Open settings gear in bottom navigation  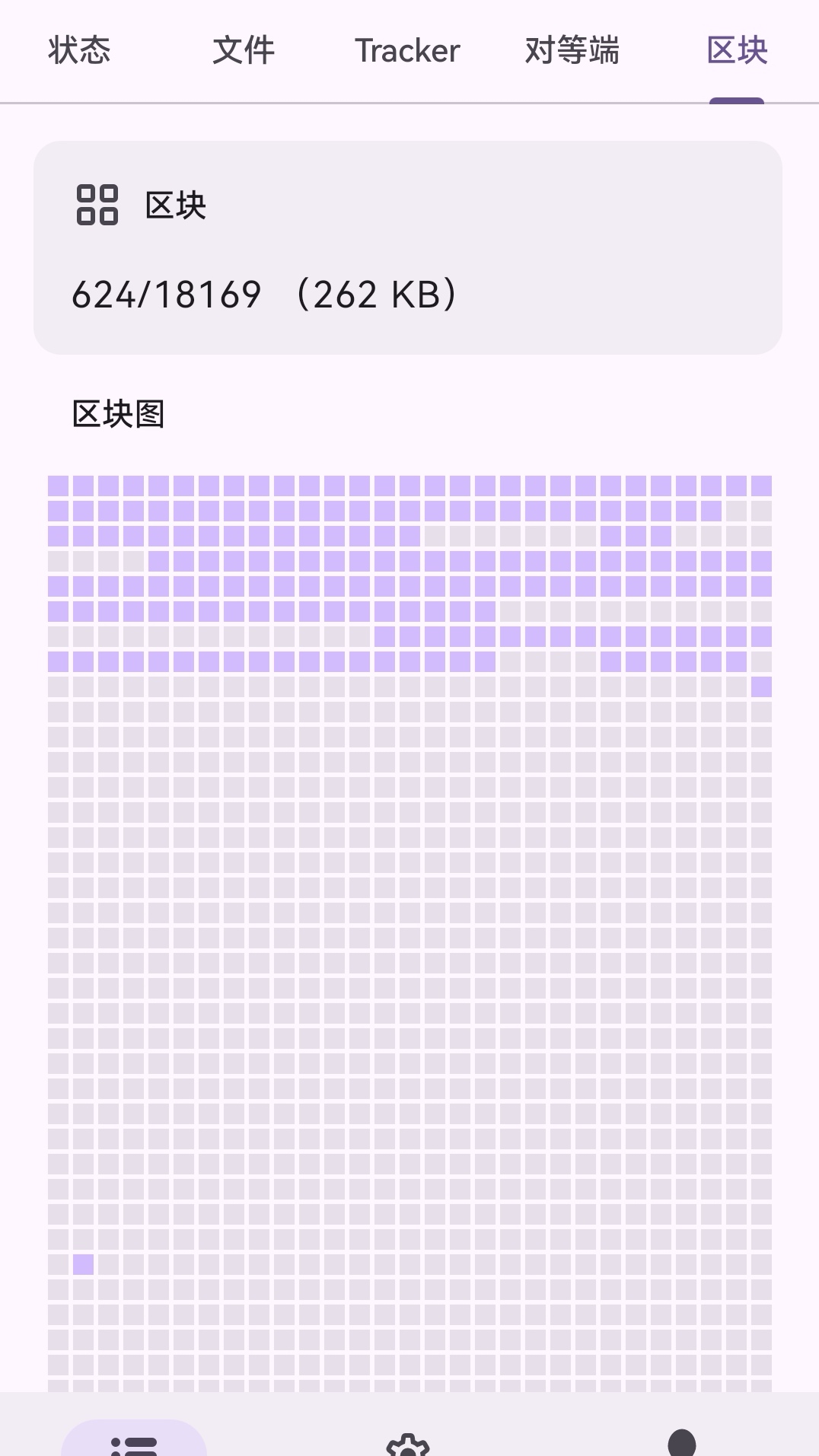(x=408, y=1444)
